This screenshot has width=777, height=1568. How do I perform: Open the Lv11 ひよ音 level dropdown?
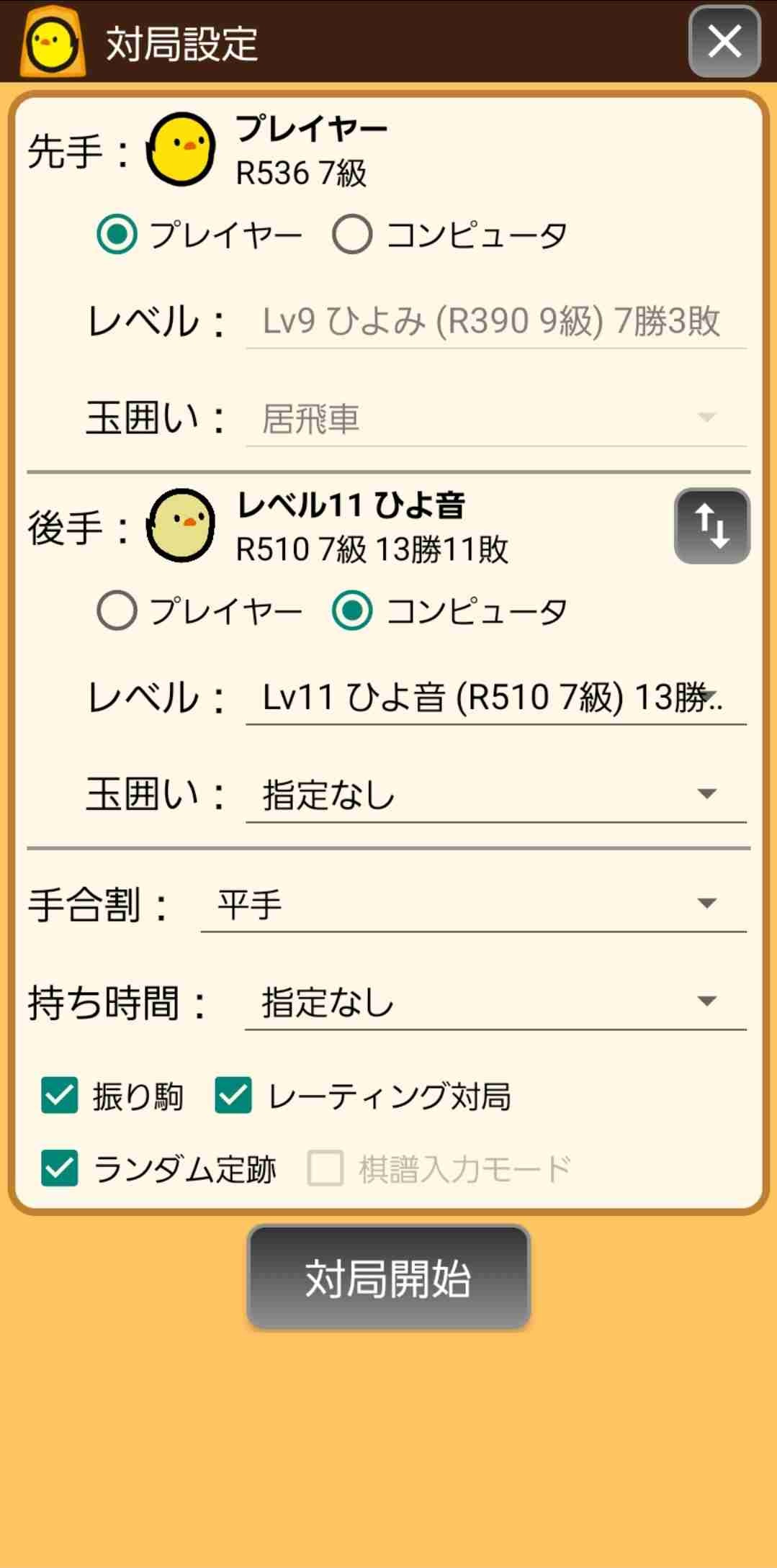coord(496,698)
